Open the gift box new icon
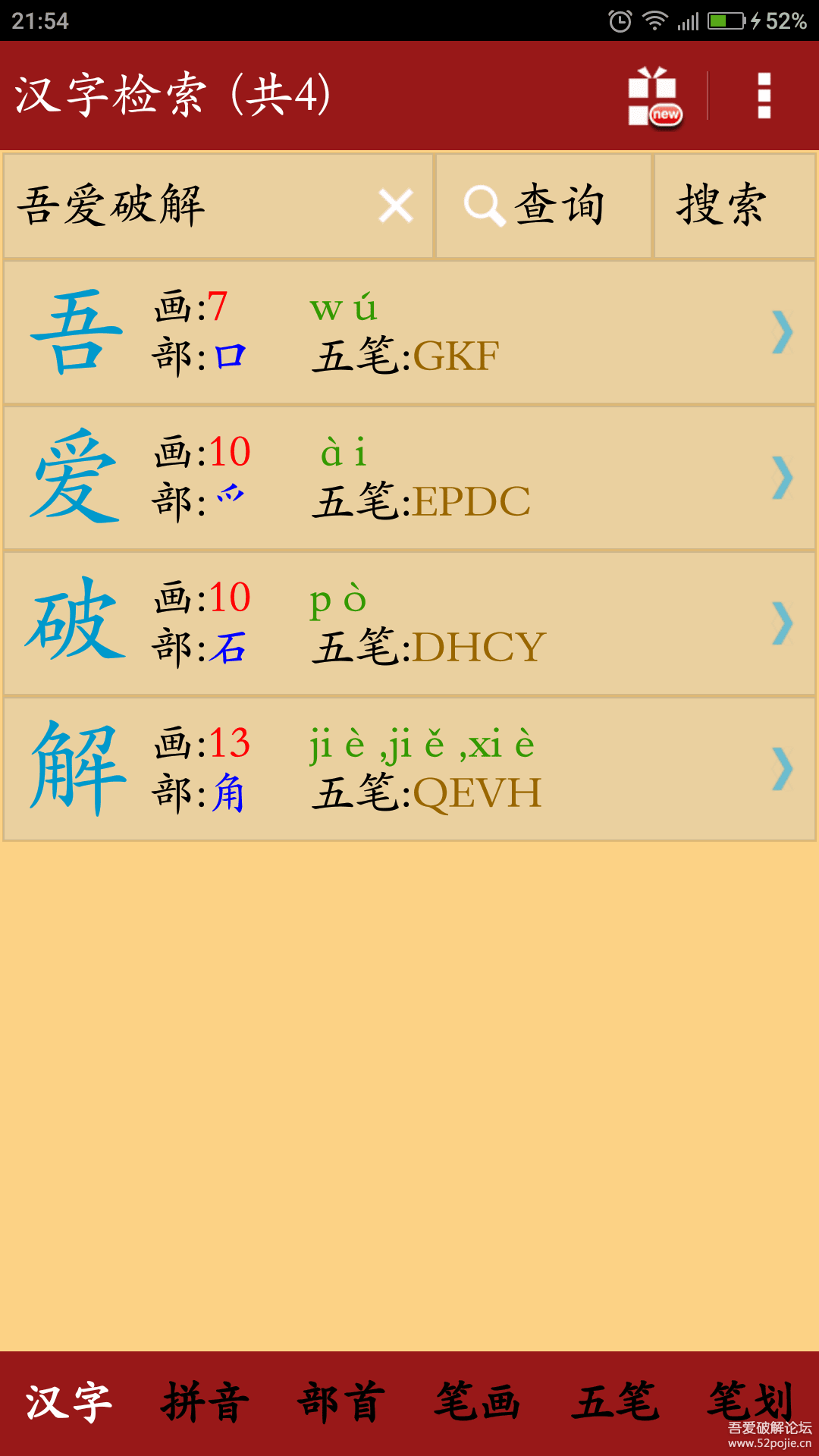 click(654, 96)
